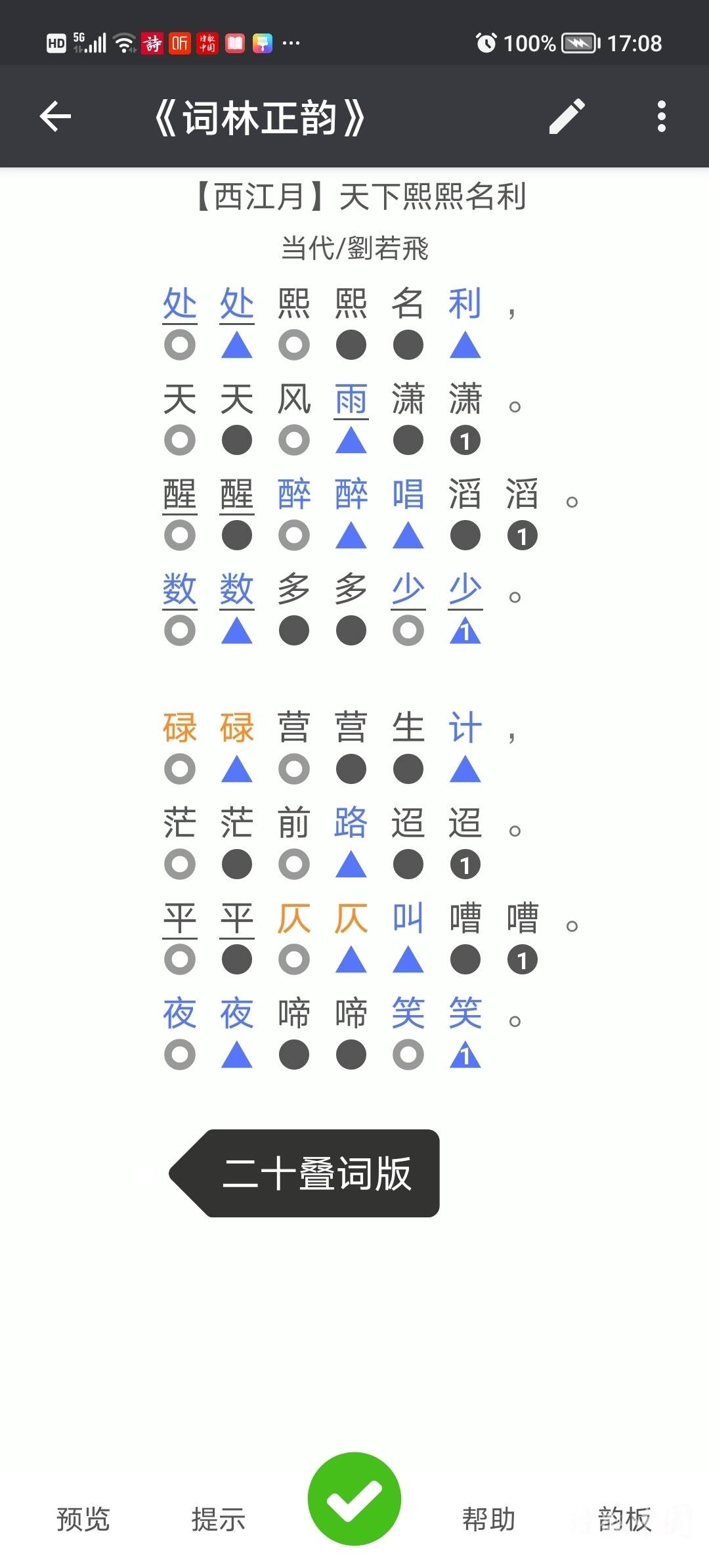Image resolution: width=709 pixels, height=1568 pixels.
Task: Tap the 预览 preview button
Action: coord(83,1519)
